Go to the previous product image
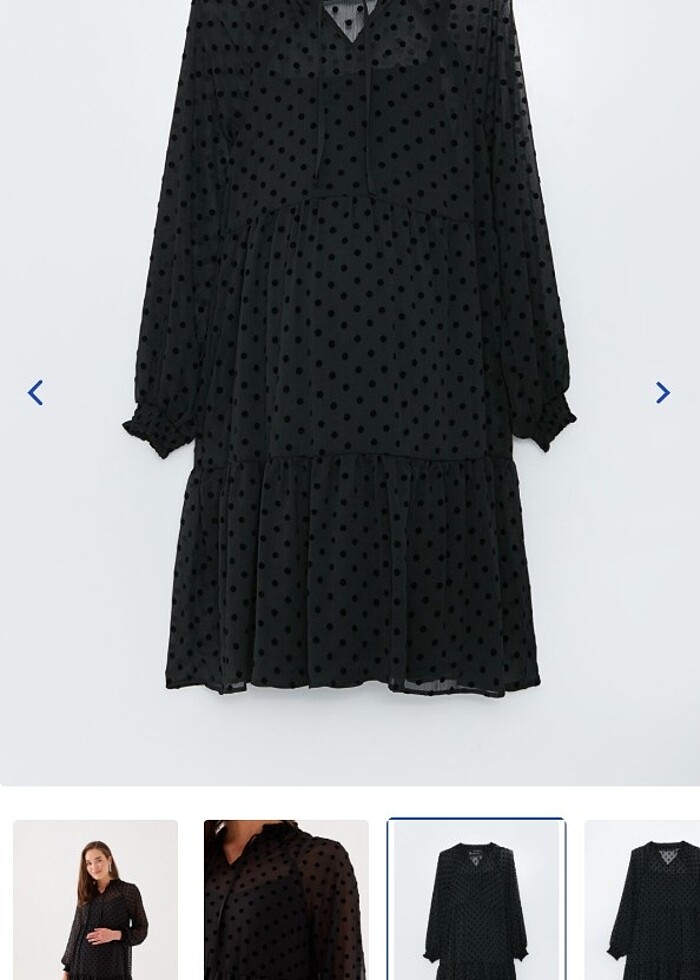 36,393
